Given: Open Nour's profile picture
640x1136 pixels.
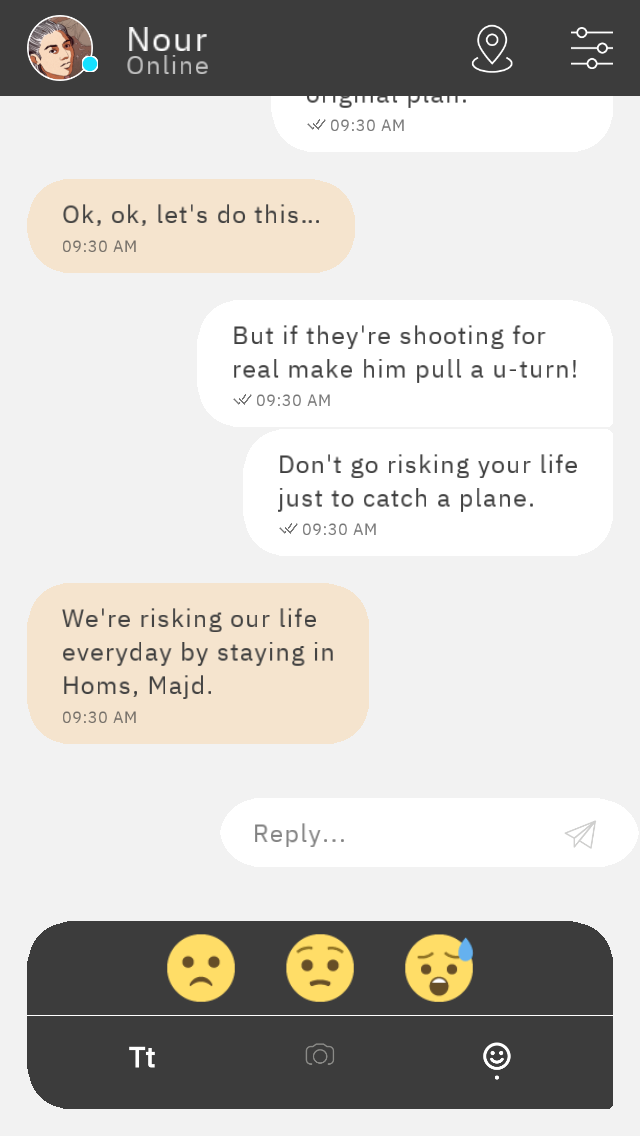Looking at the screenshot, I should click(60, 48).
